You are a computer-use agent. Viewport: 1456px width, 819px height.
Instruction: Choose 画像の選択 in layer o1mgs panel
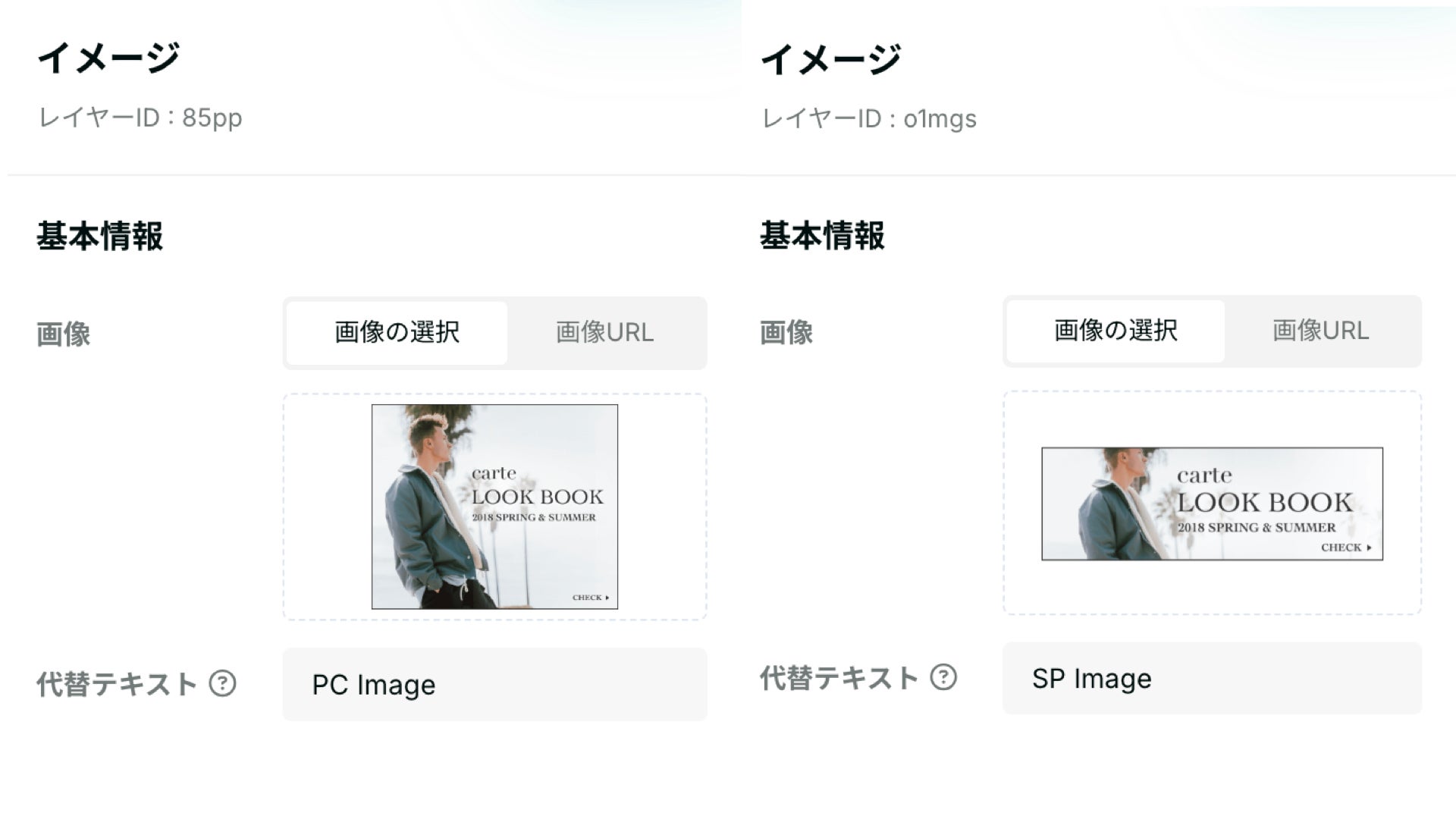click(x=1116, y=331)
